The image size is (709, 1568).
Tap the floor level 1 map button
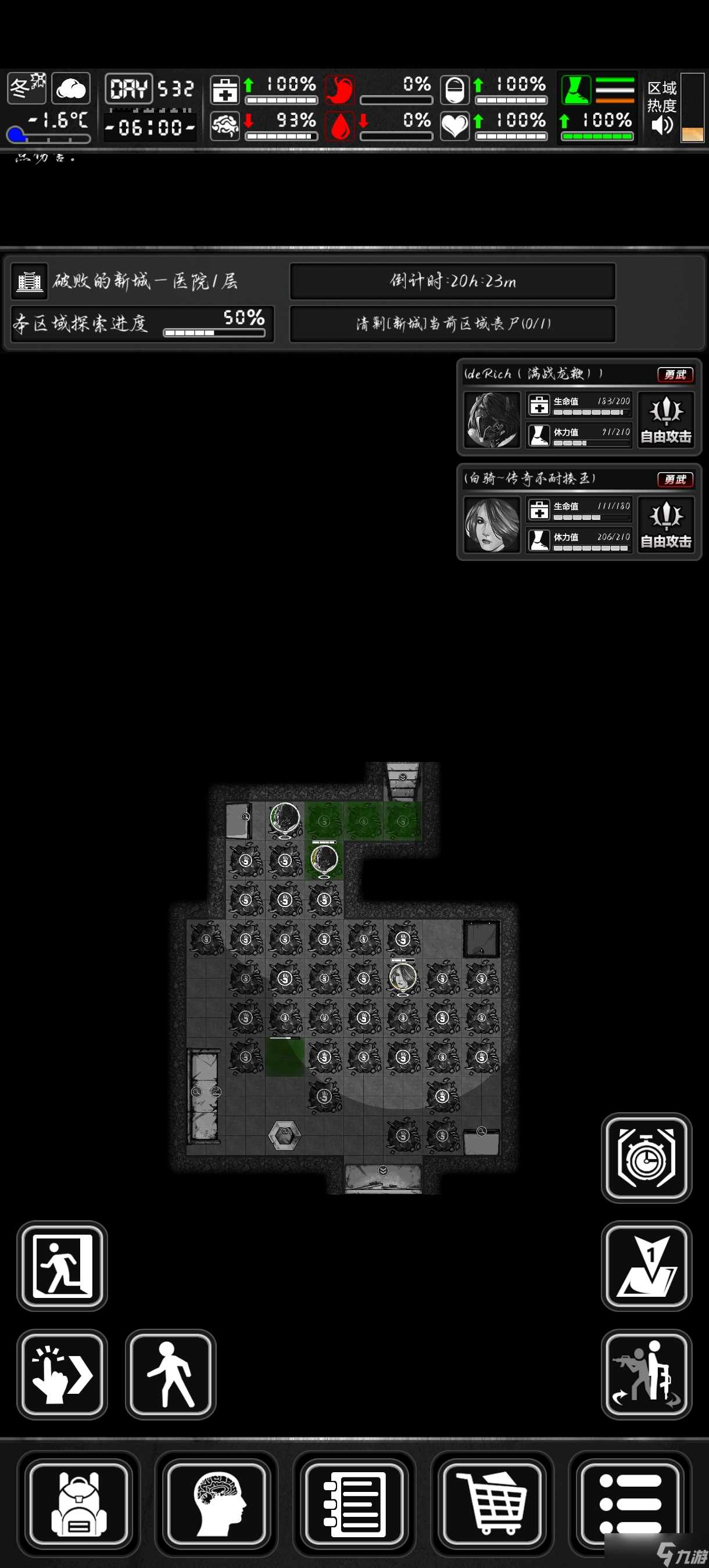pyautogui.click(x=646, y=1265)
